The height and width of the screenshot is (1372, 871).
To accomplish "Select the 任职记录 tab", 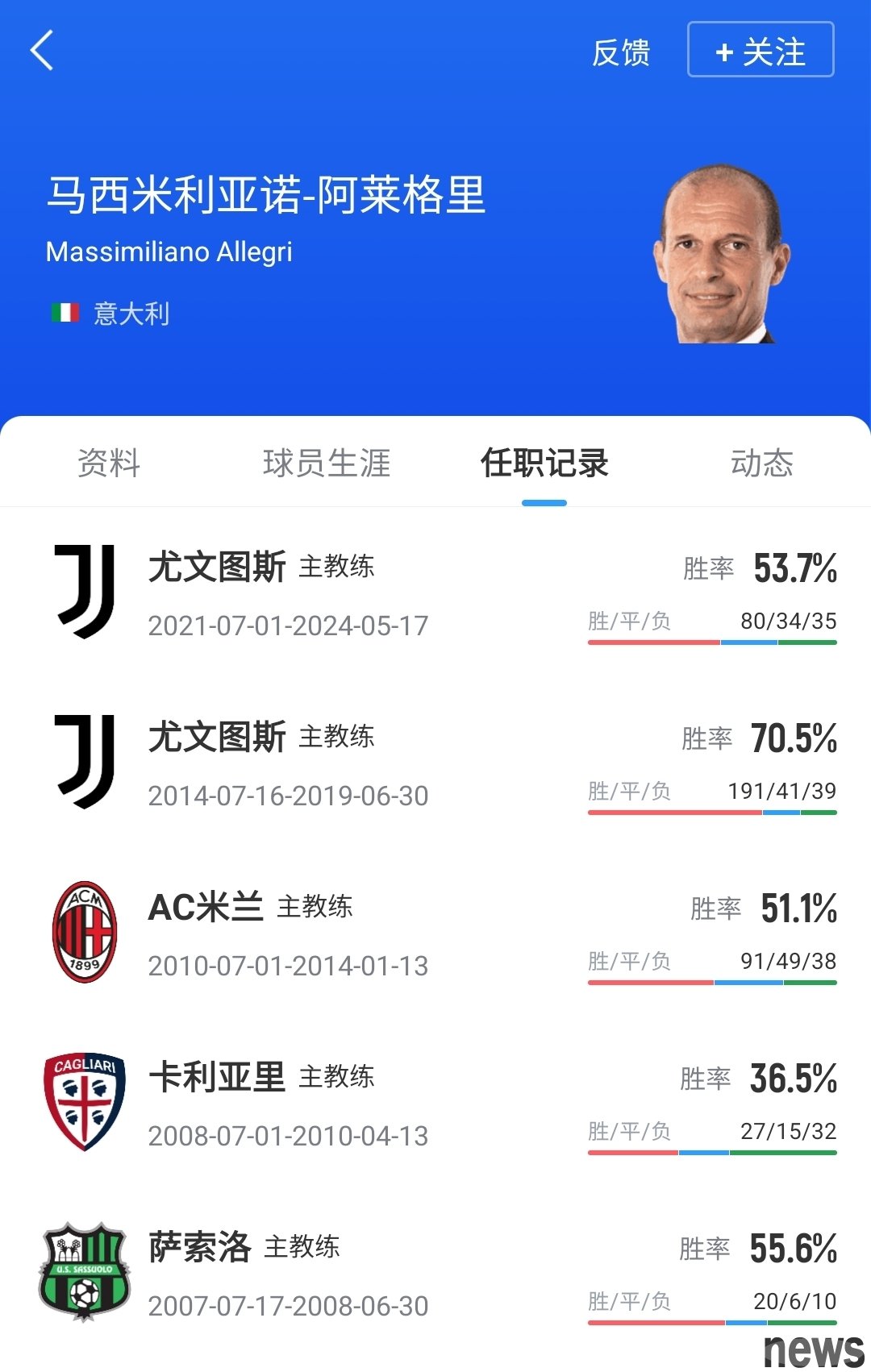I will click(544, 464).
